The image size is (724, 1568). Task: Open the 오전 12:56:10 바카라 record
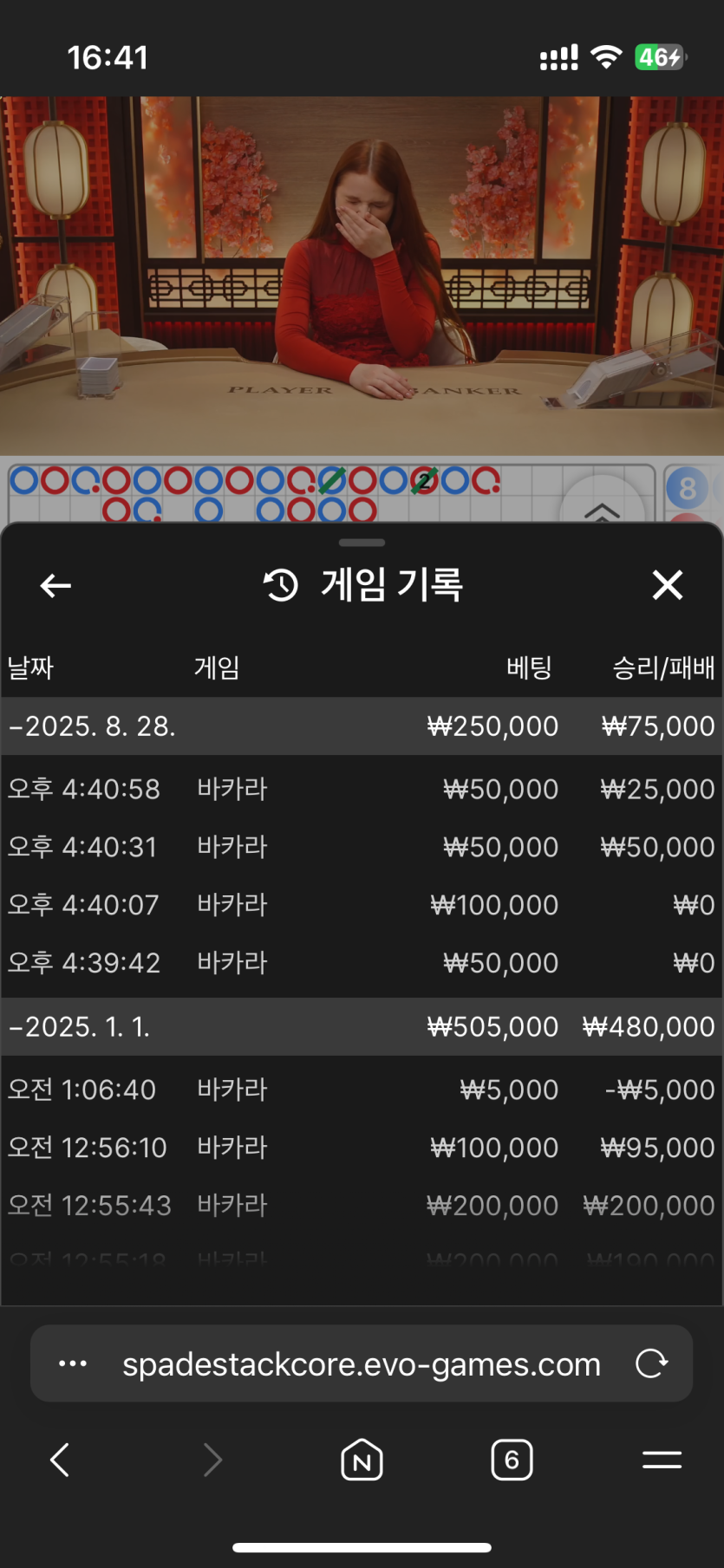tap(362, 1148)
